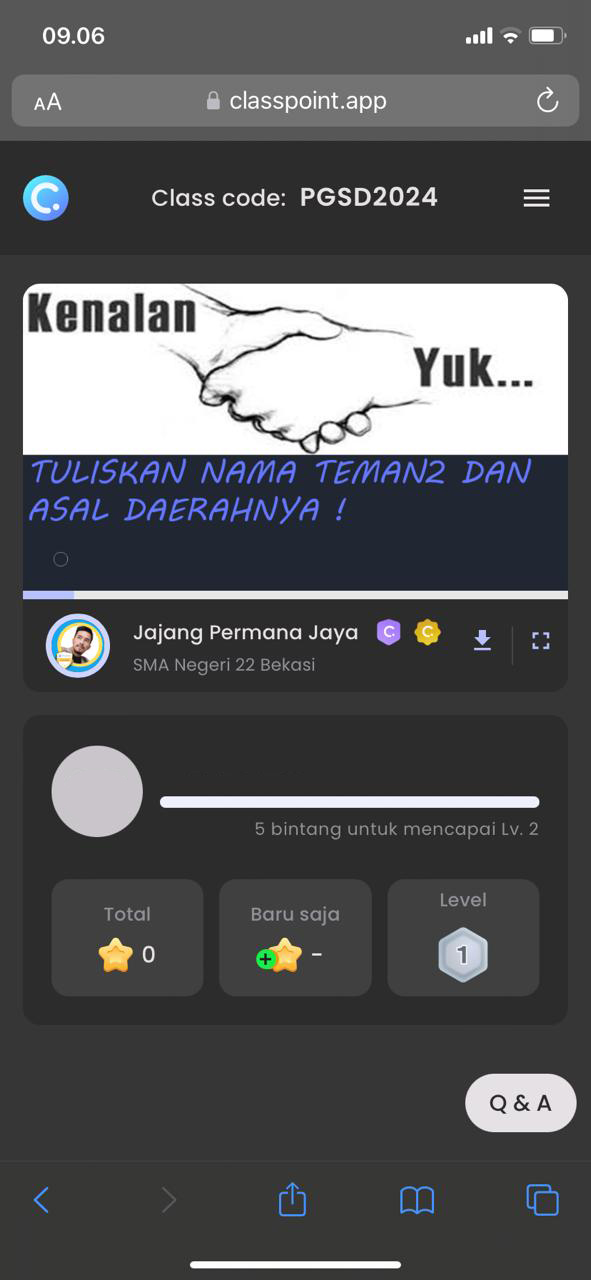
Task: Go back in Safari
Action: [41, 1200]
